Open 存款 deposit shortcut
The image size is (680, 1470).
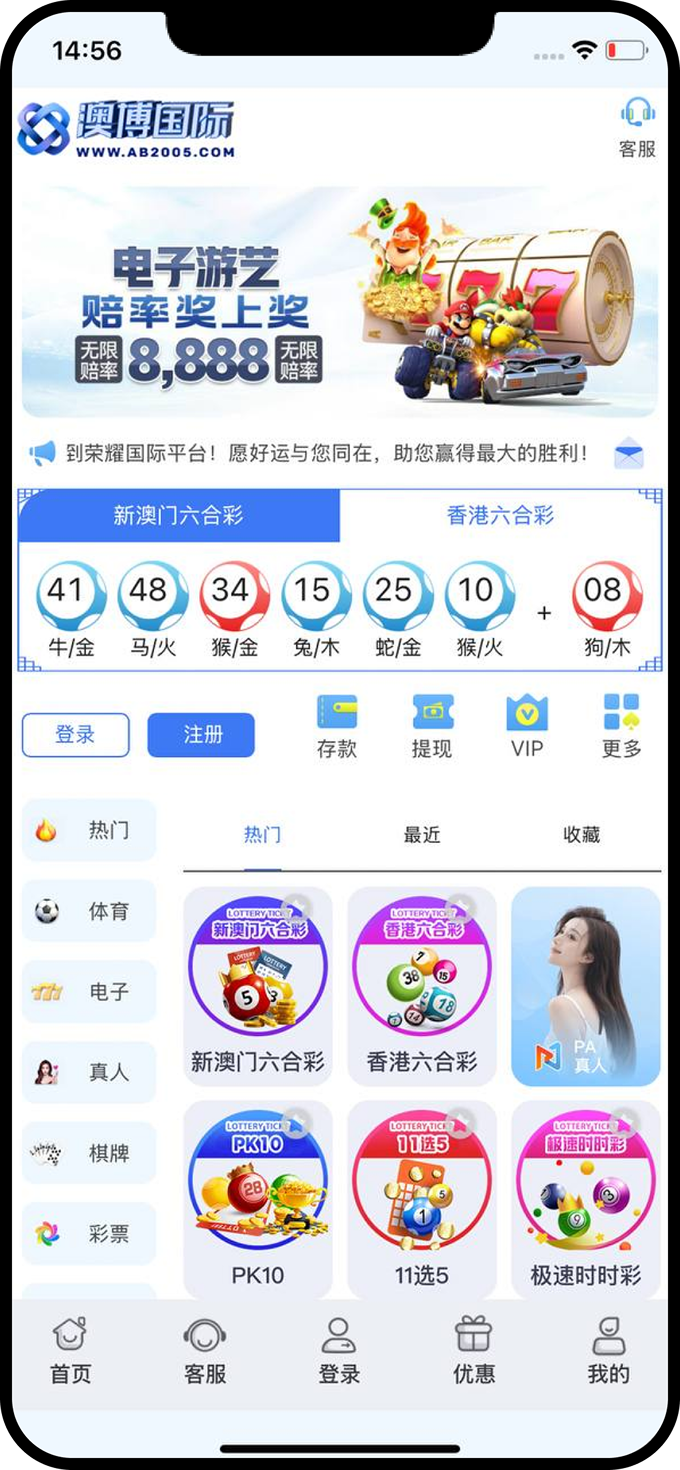[337, 727]
